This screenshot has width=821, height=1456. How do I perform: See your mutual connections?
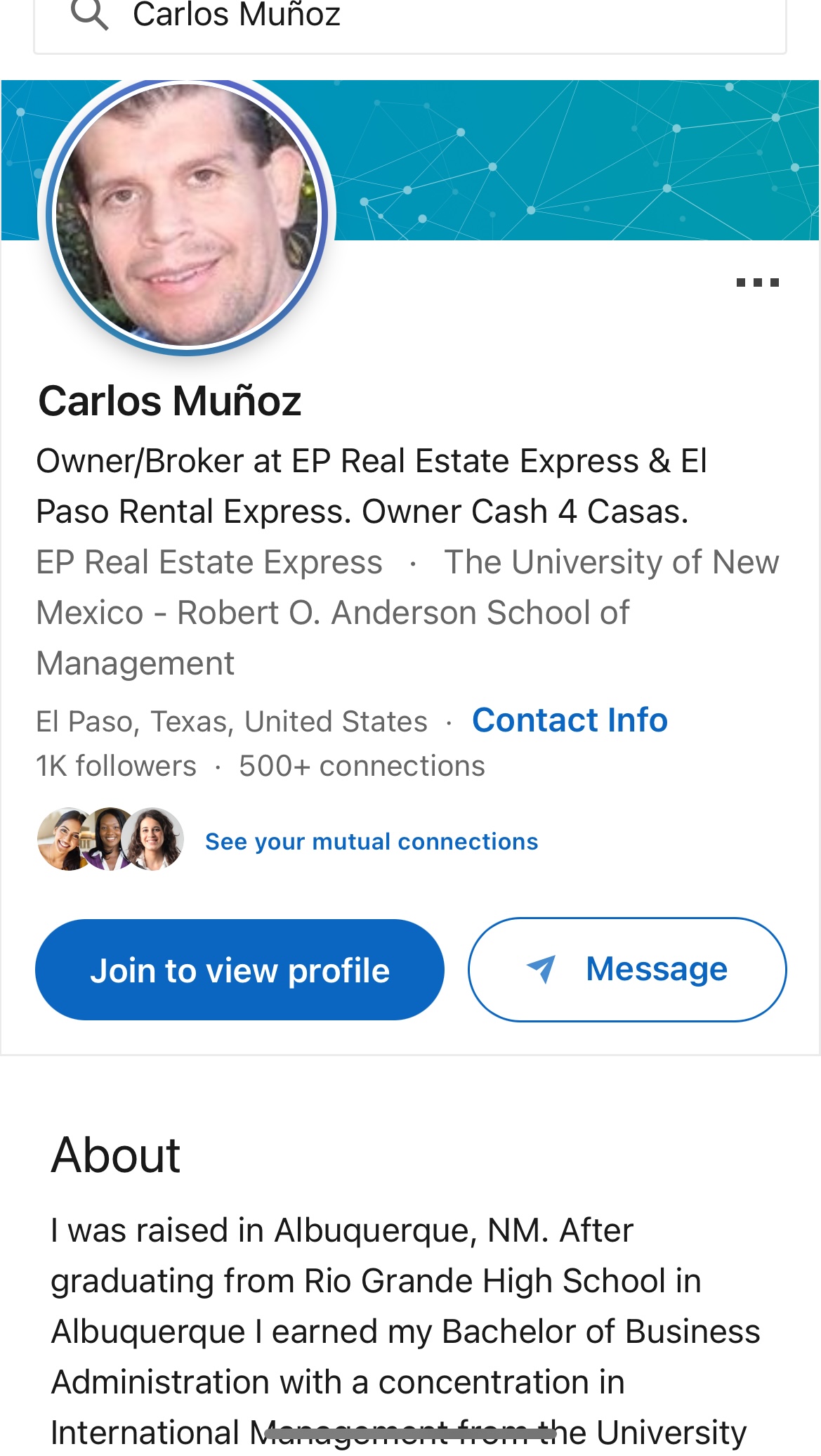click(x=371, y=842)
